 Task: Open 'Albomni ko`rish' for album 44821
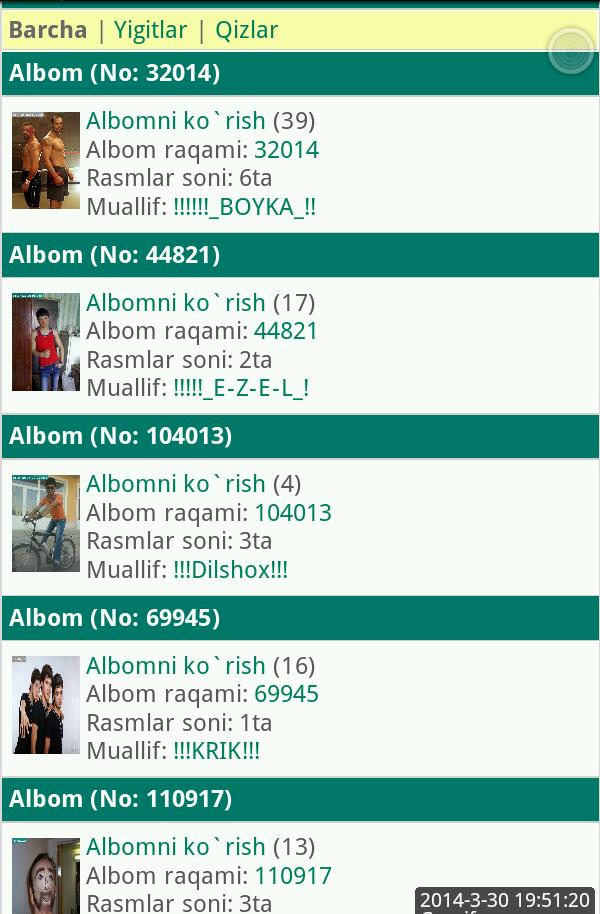pyautogui.click(x=176, y=303)
